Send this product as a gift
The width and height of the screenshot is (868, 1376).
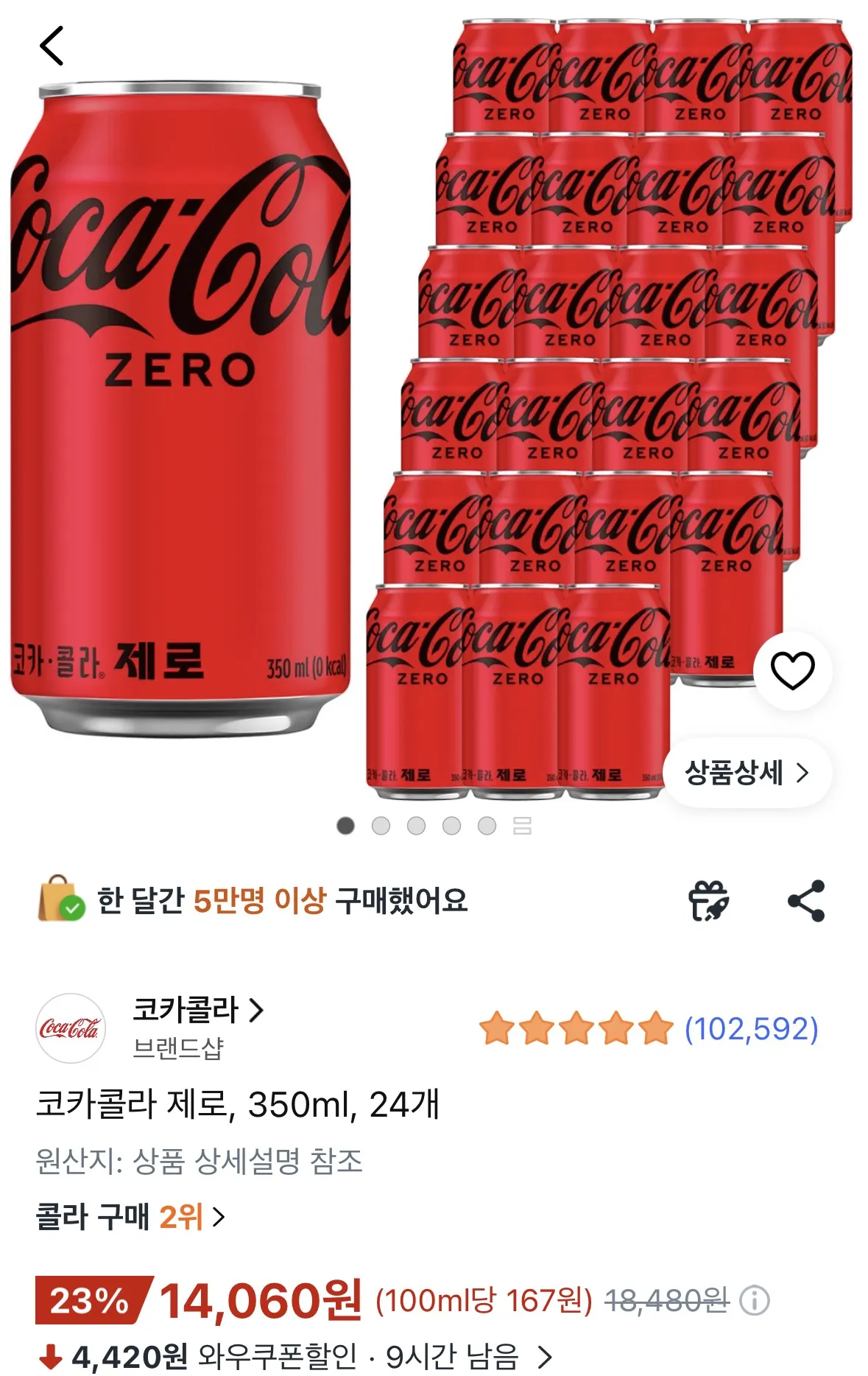708,901
